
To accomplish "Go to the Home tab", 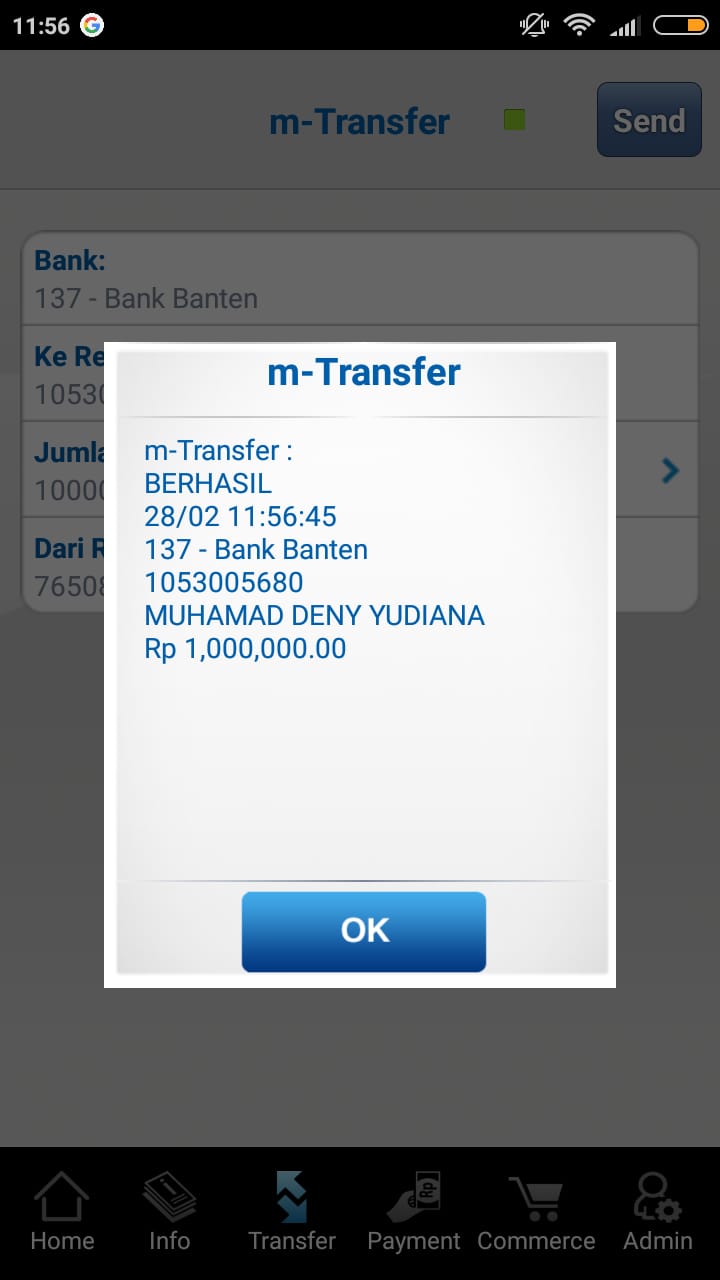I will (62, 1212).
